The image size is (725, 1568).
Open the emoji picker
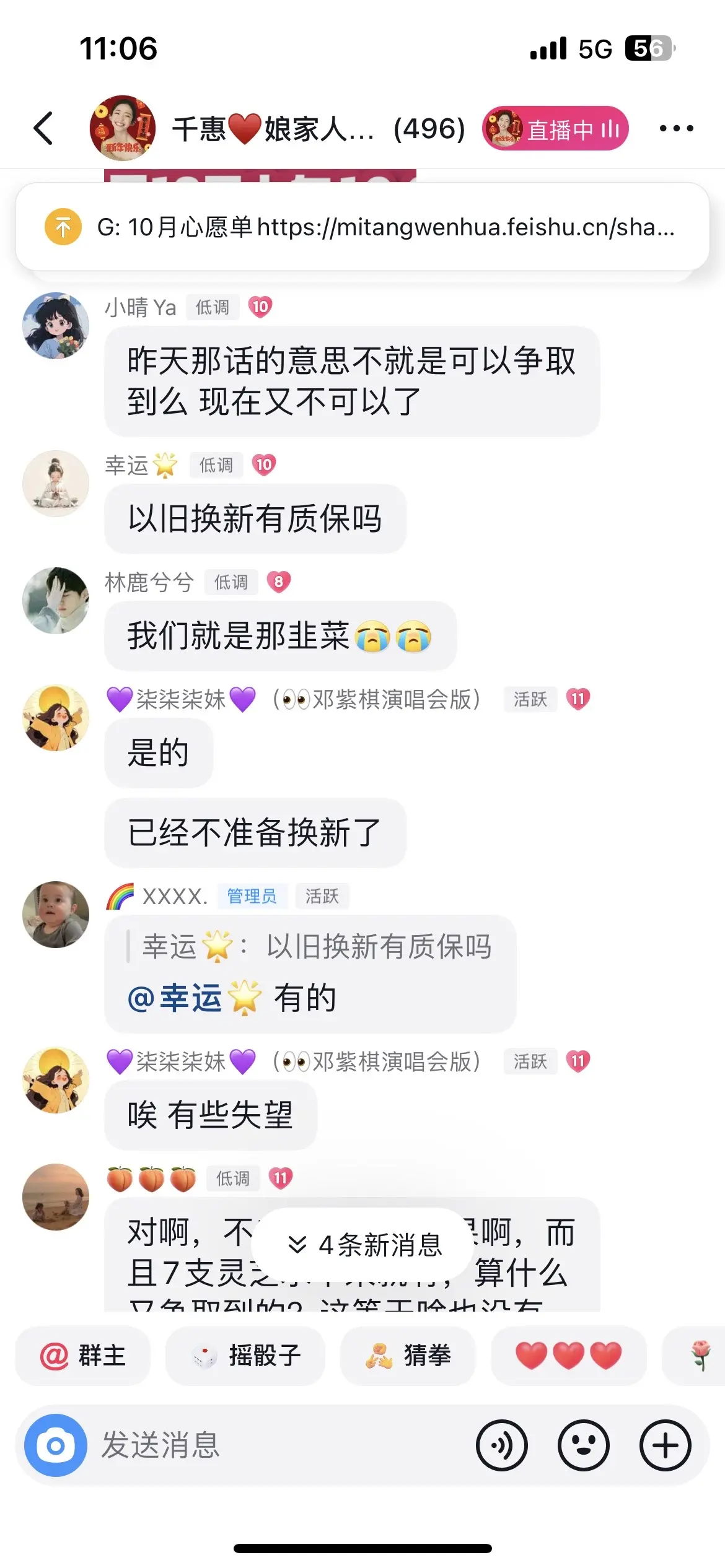(x=583, y=1445)
